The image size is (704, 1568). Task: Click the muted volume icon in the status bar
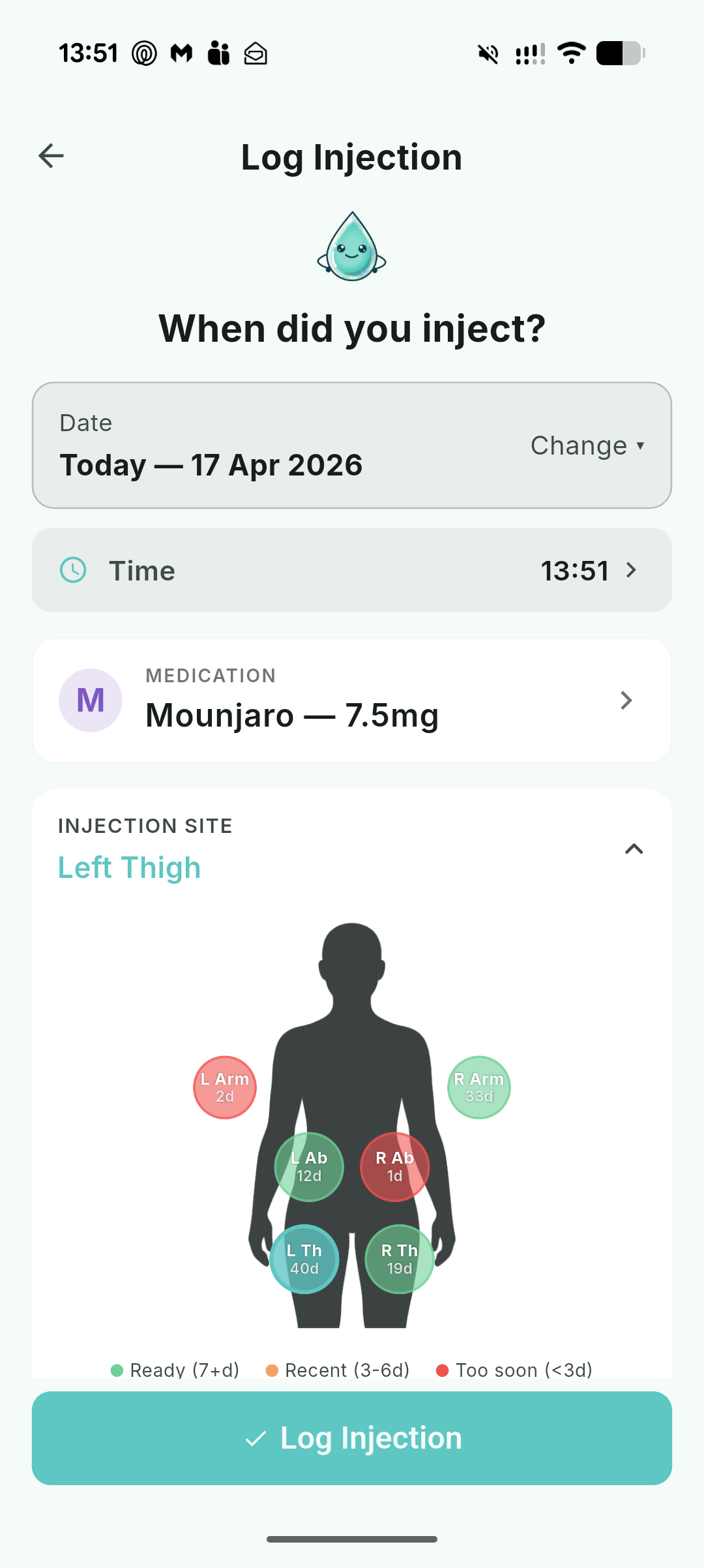[488, 53]
